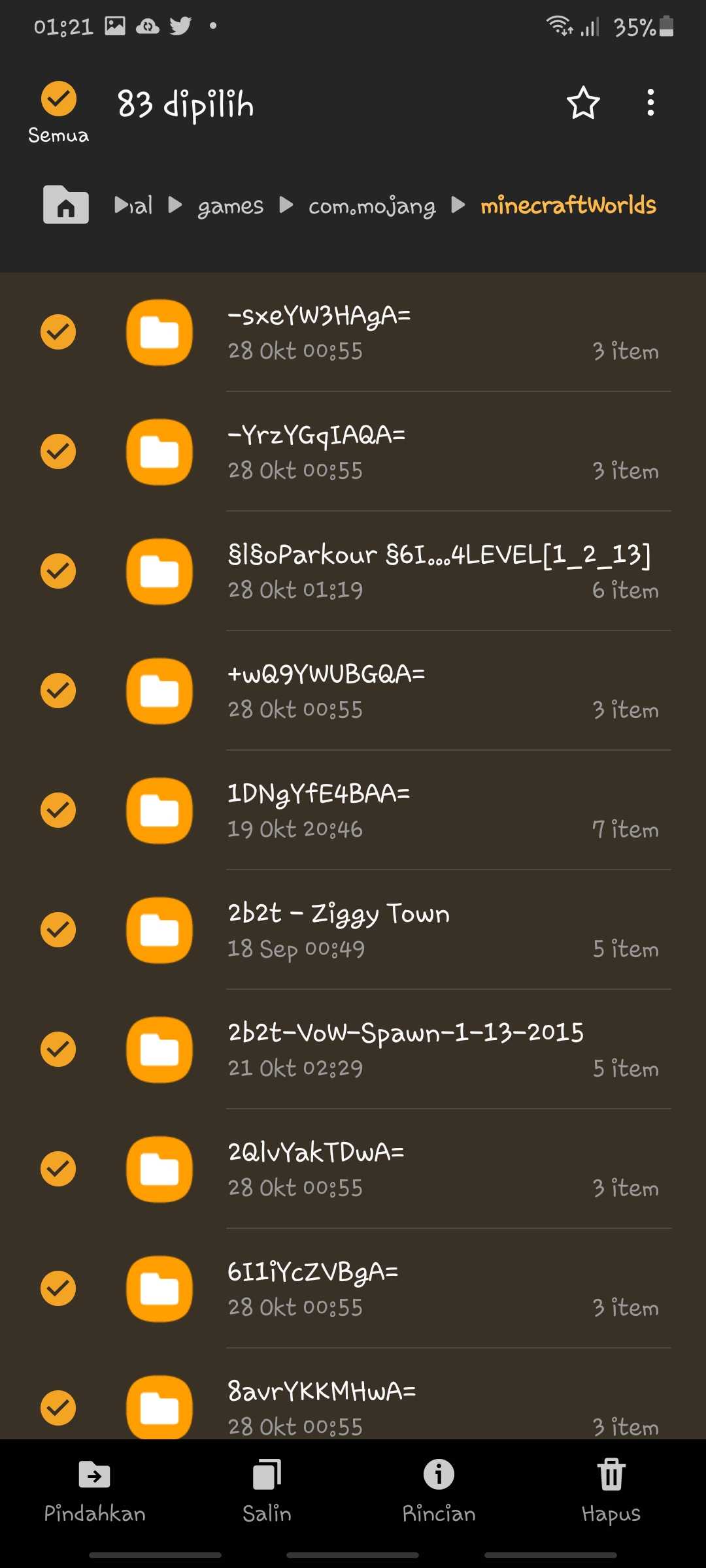The width and height of the screenshot is (706, 1568).
Task: Select the 2b2t - Ziggy Town folder row
Action: (x=438, y=930)
